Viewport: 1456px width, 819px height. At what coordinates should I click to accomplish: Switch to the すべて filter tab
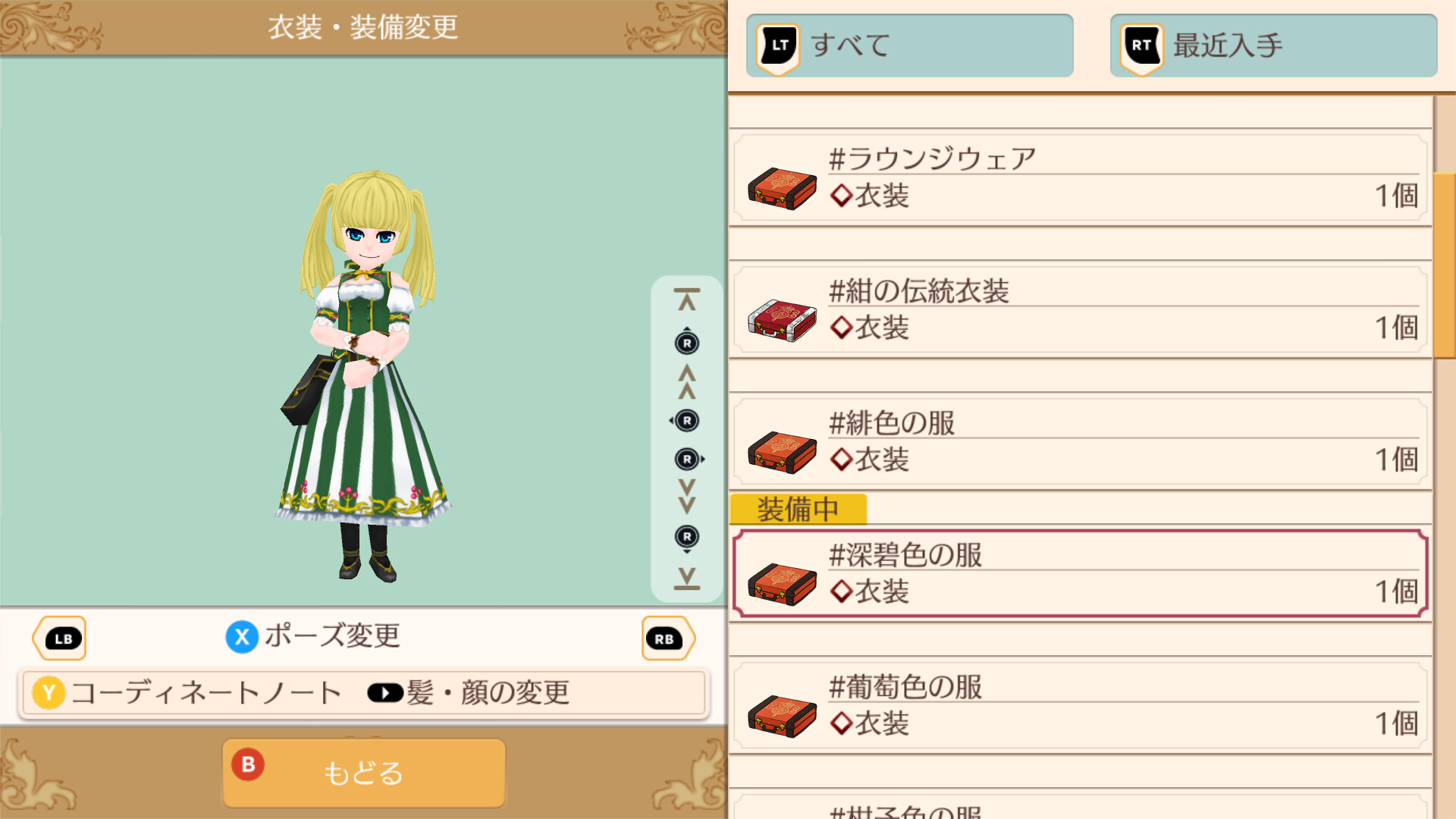(908, 45)
